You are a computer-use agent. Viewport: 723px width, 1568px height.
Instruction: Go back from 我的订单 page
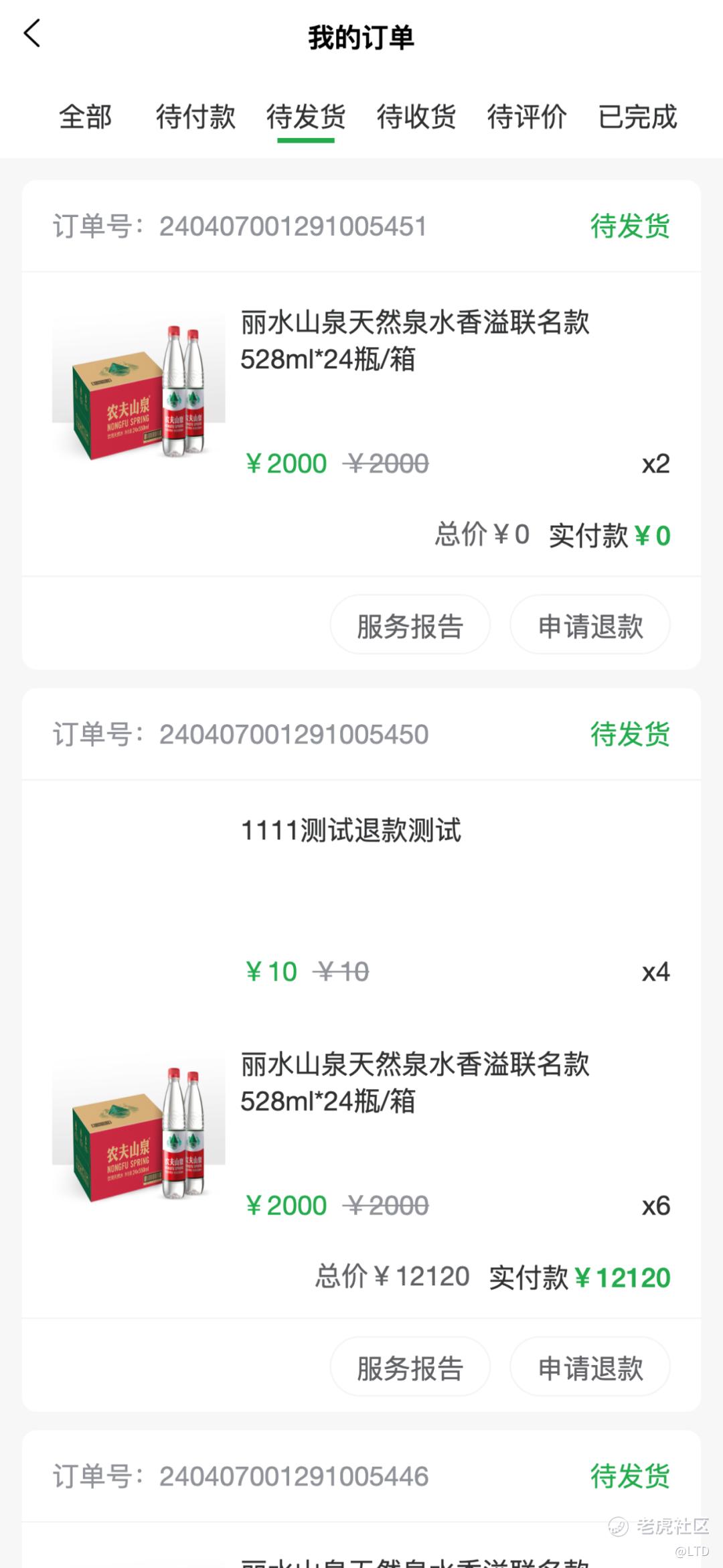pos(32,33)
